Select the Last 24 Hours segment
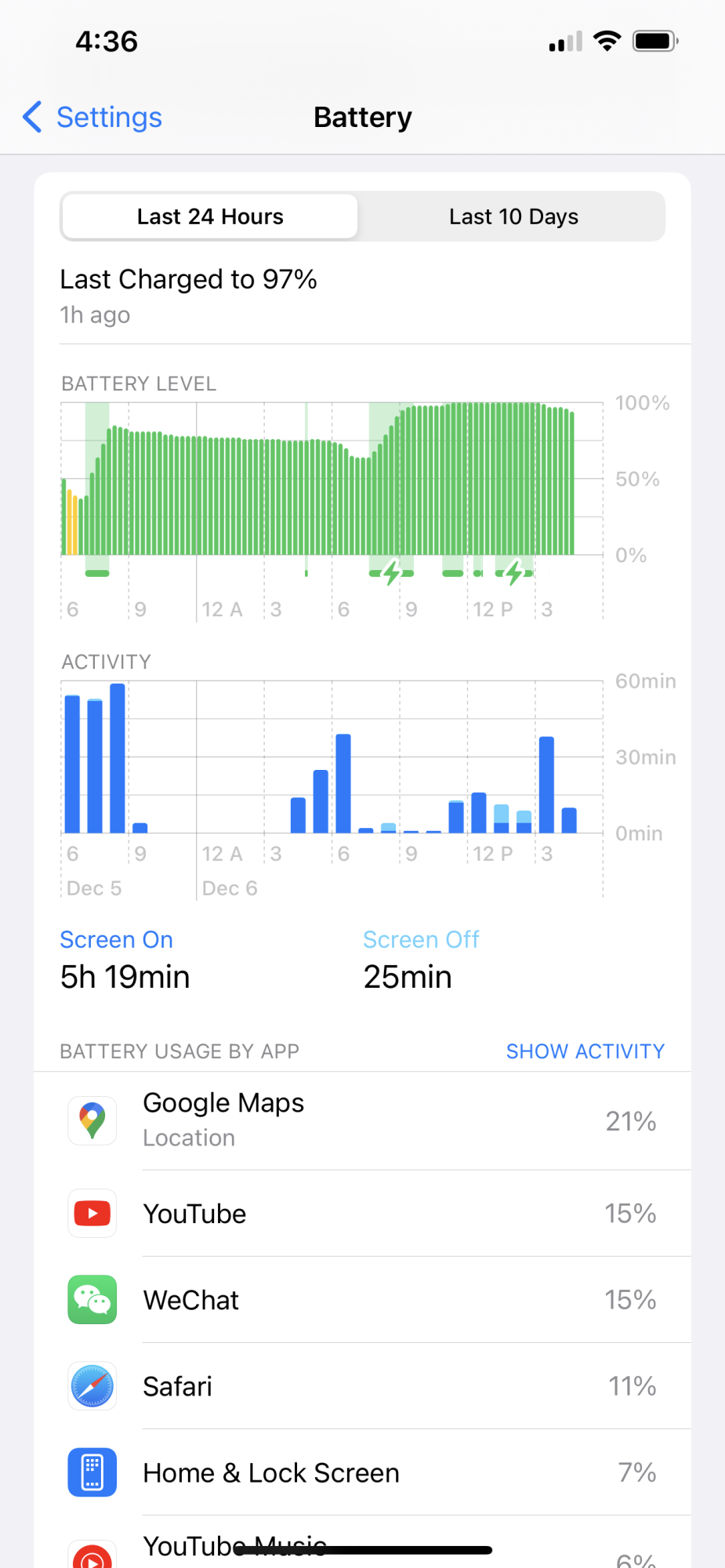The height and width of the screenshot is (1568, 725). pyautogui.click(x=210, y=216)
